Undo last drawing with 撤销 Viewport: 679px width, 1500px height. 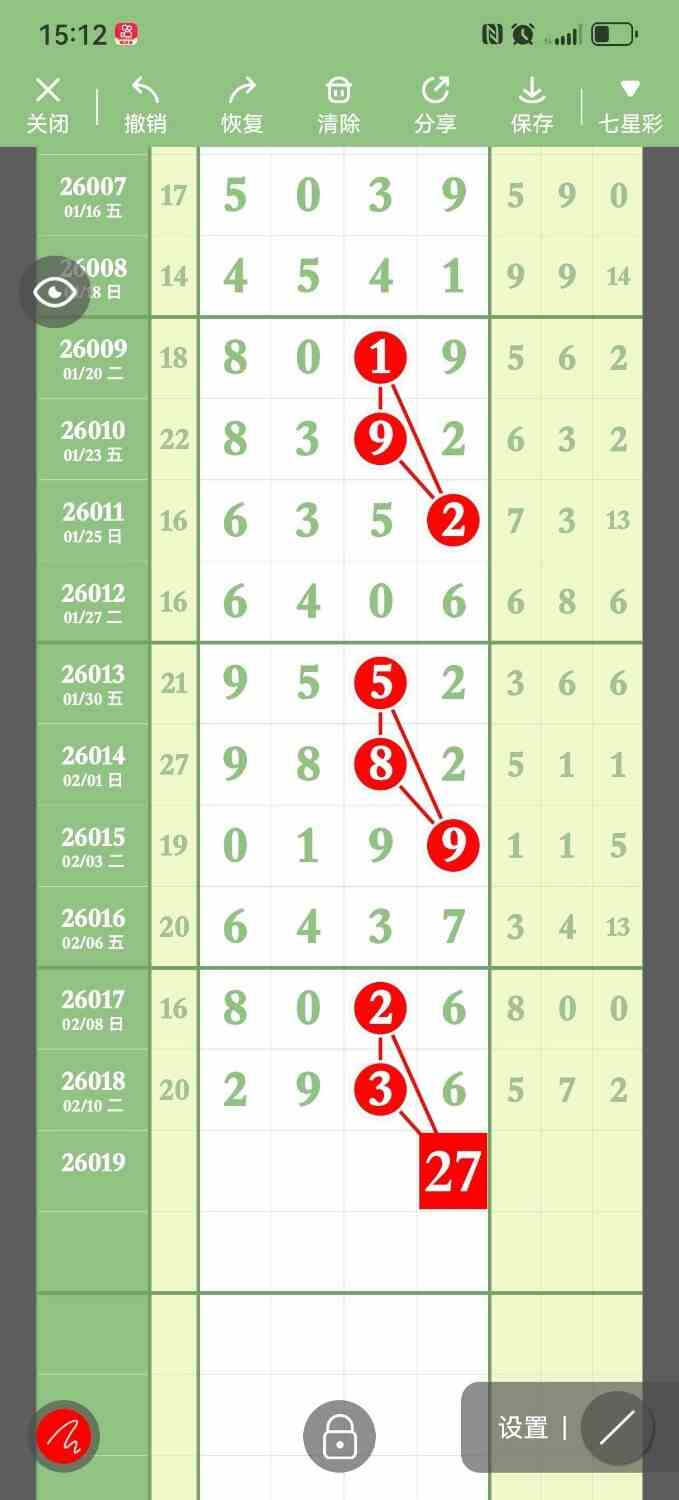(145, 106)
